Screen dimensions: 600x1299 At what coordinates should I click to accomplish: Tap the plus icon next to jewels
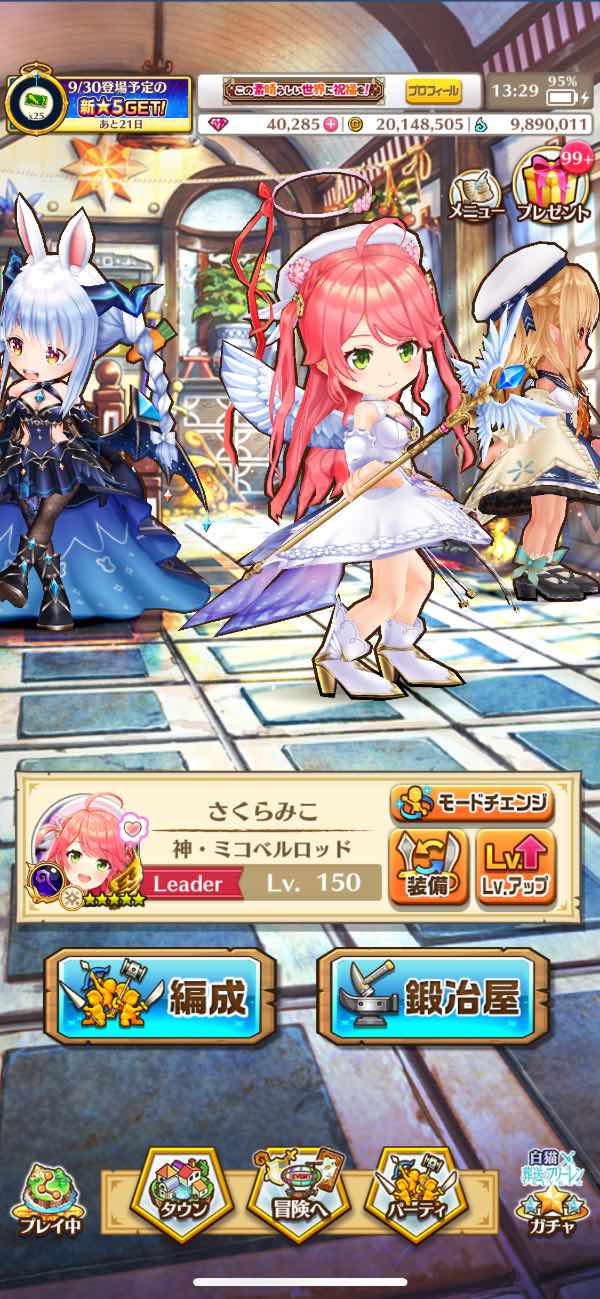point(331,125)
